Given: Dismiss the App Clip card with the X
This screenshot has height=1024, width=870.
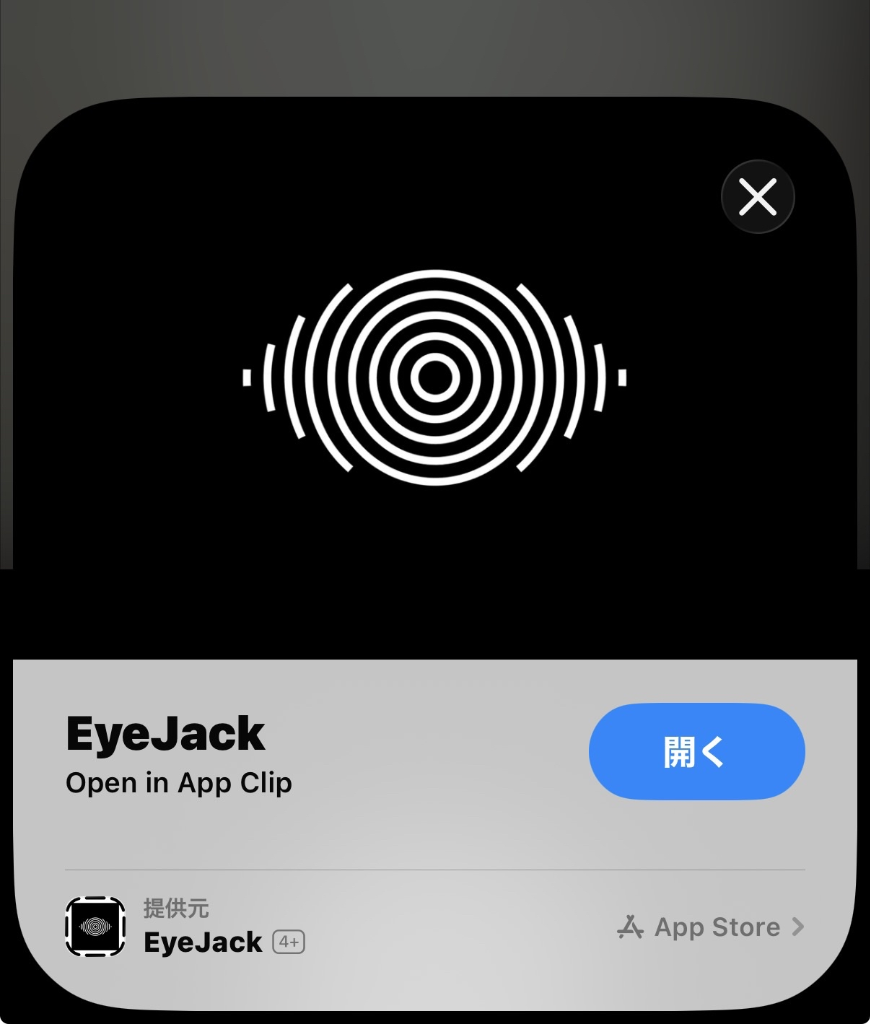Looking at the screenshot, I should 757,197.
